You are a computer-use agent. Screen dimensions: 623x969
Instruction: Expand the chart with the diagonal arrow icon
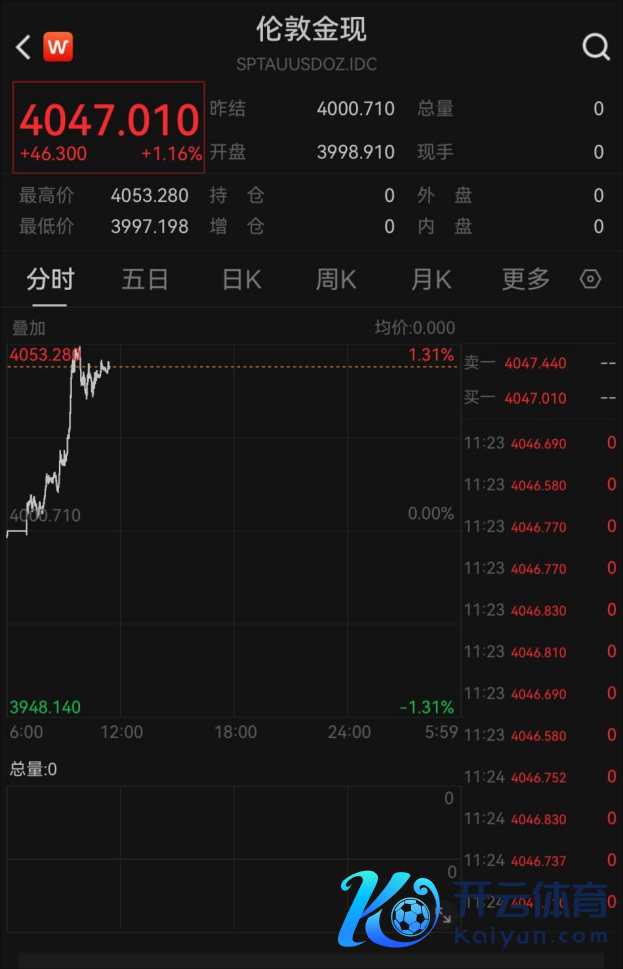pos(443,914)
